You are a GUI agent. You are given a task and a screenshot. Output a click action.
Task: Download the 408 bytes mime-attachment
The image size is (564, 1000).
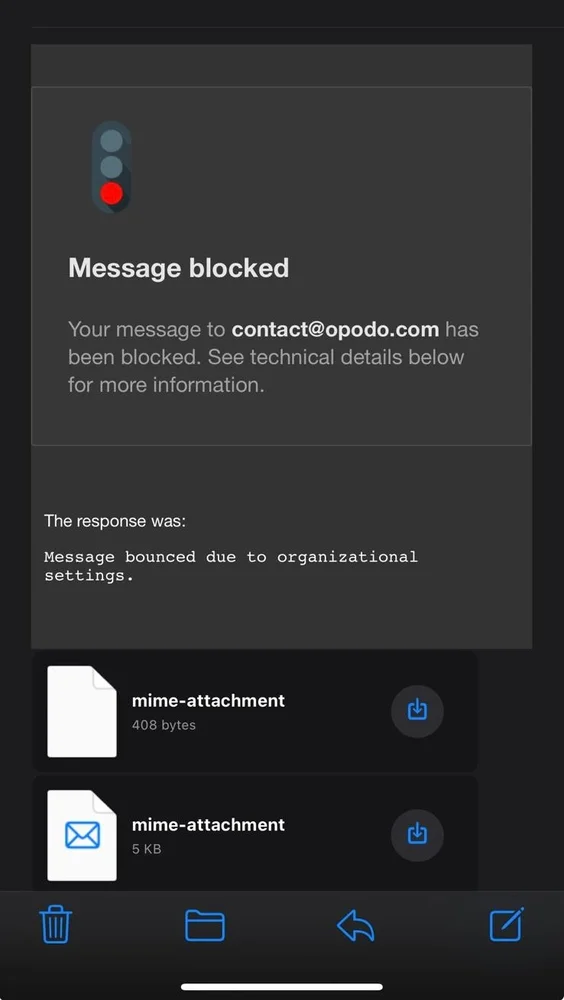click(417, 711)
